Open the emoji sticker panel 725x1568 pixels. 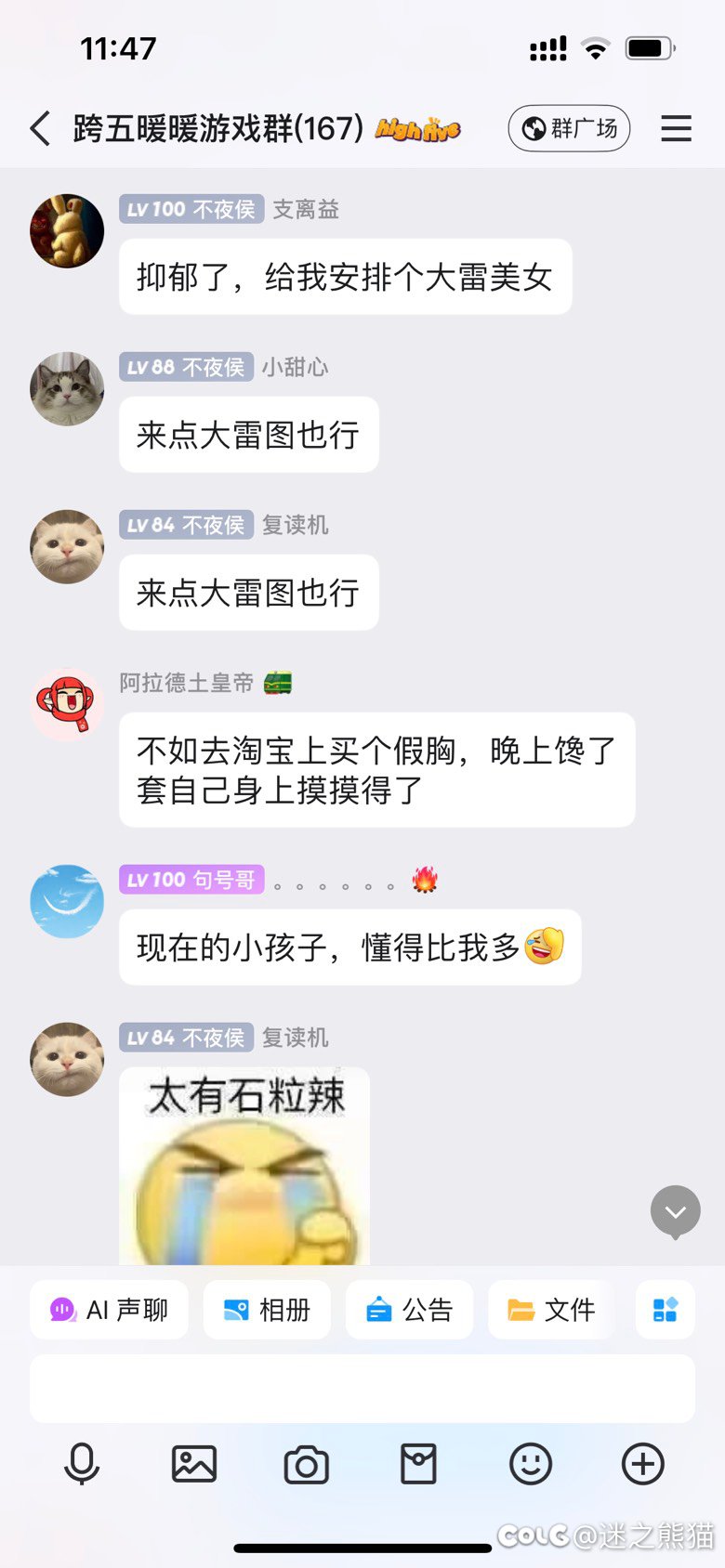531,1465
